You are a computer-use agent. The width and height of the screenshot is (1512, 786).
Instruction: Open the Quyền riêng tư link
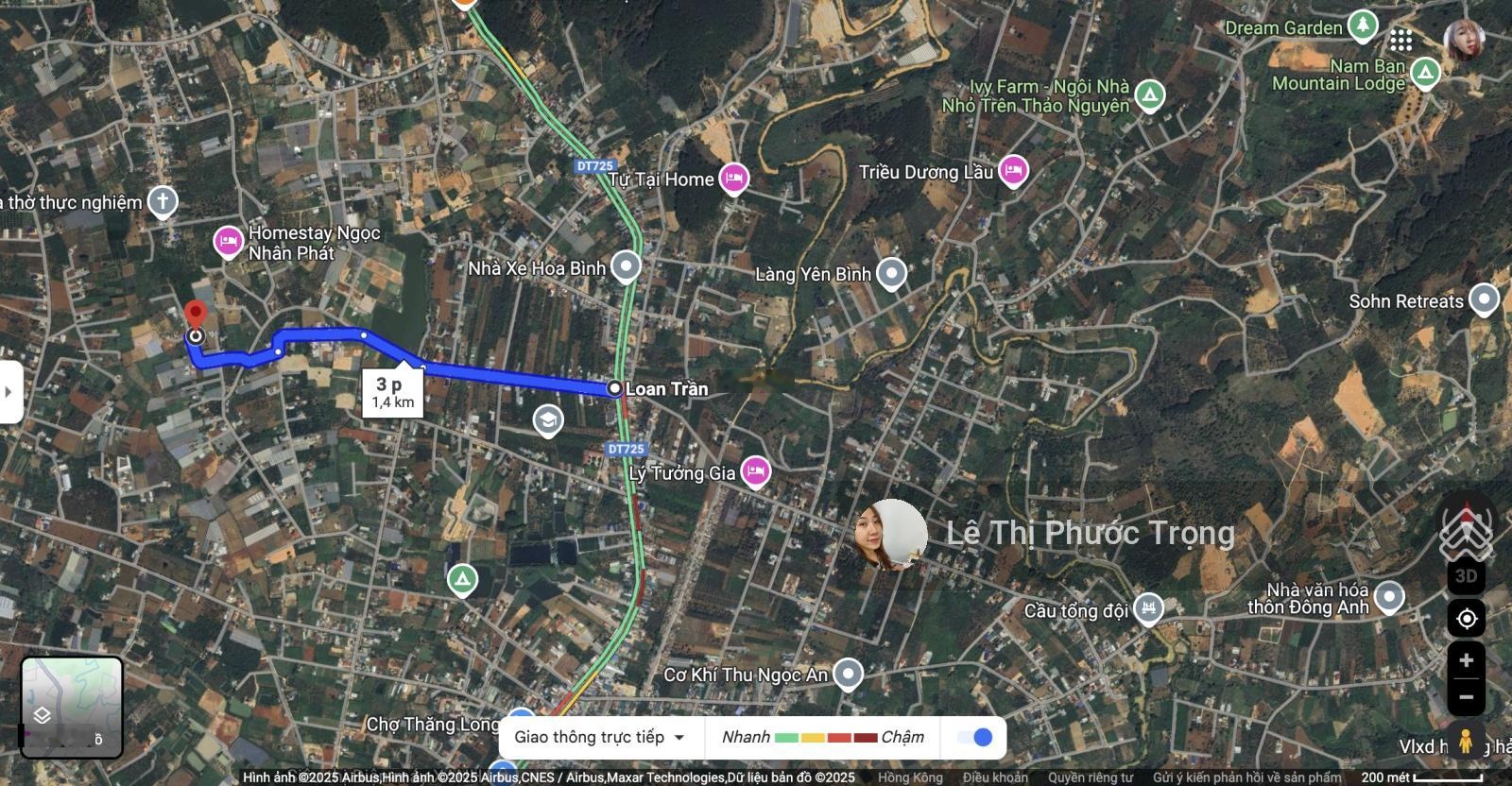coord(1090,777)
